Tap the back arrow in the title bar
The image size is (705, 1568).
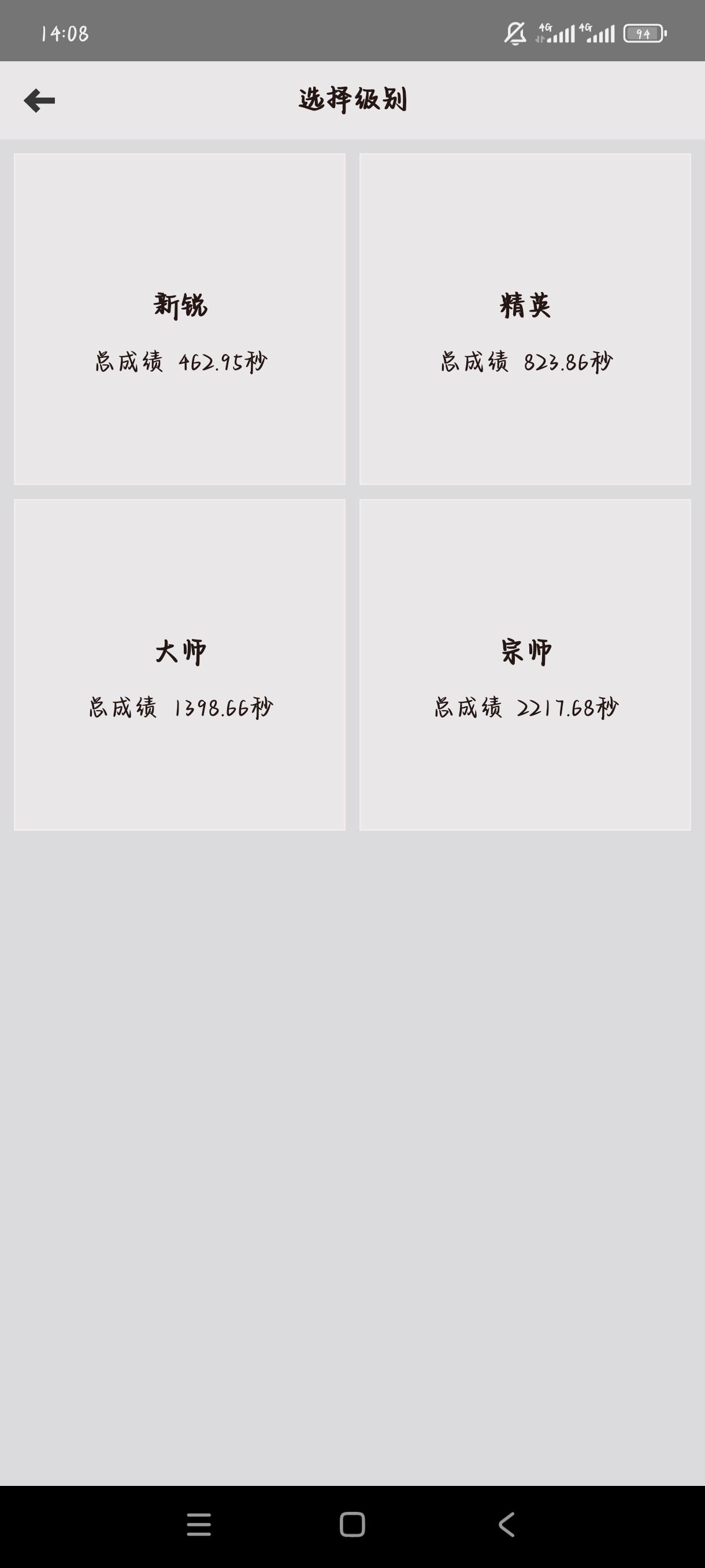[x=39, y=99]
